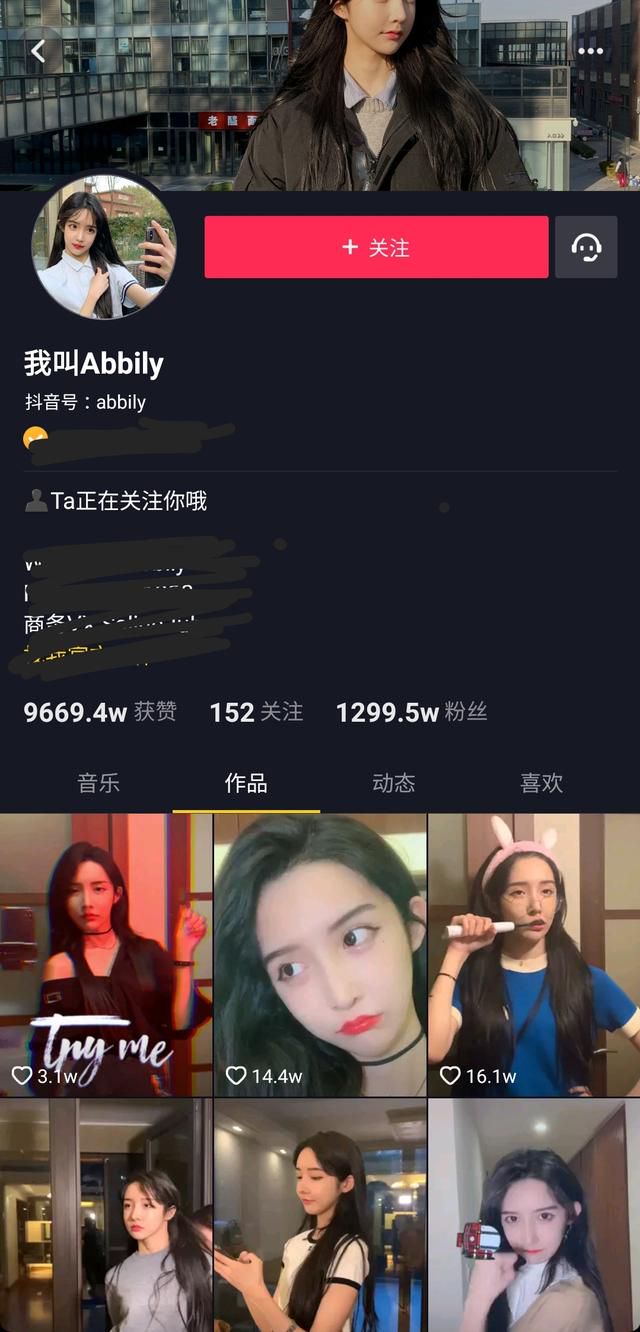Viewport: 640px width, 1332px height.
Task: View the 152 关注 following list
Action: point(256,712)
